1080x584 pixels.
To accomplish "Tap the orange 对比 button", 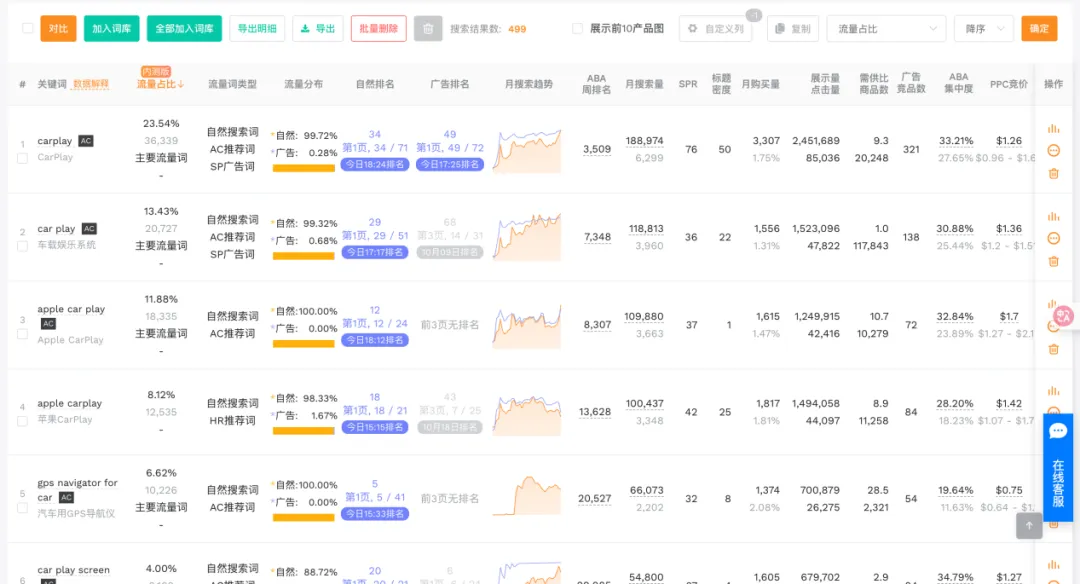I will point(59,29).
